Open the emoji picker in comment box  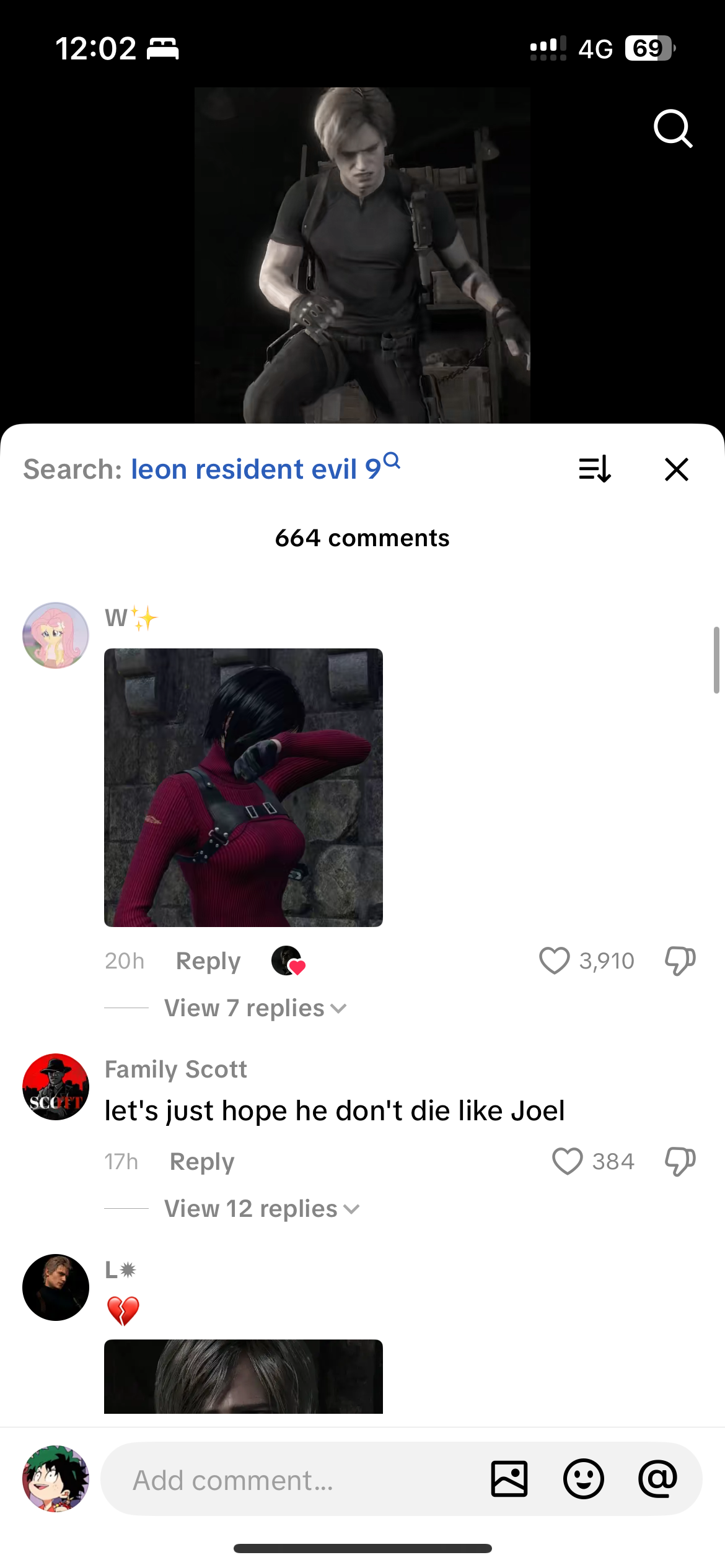pyautogui.click(x=583, y=1479)
